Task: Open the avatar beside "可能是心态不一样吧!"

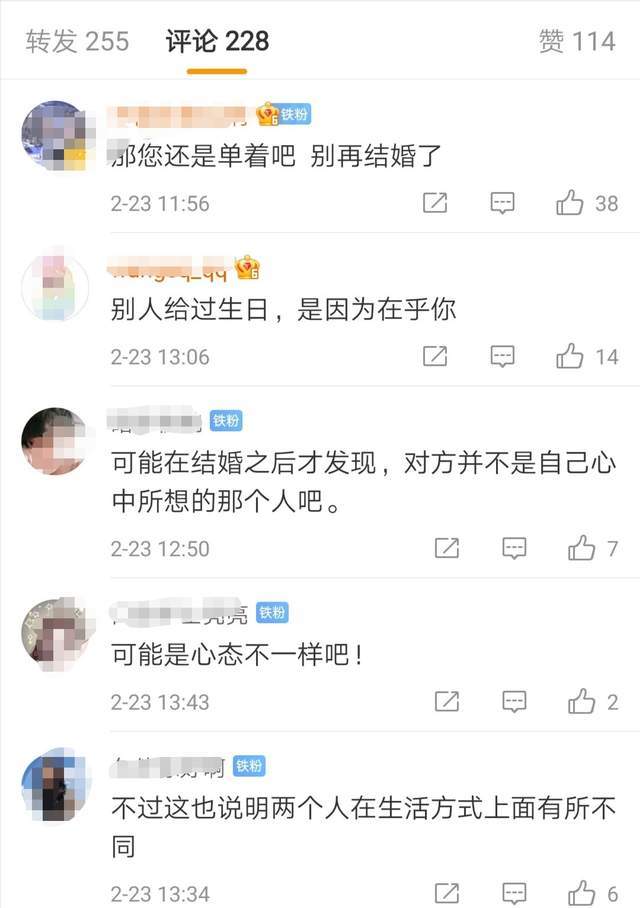Action: coord(55,633)
